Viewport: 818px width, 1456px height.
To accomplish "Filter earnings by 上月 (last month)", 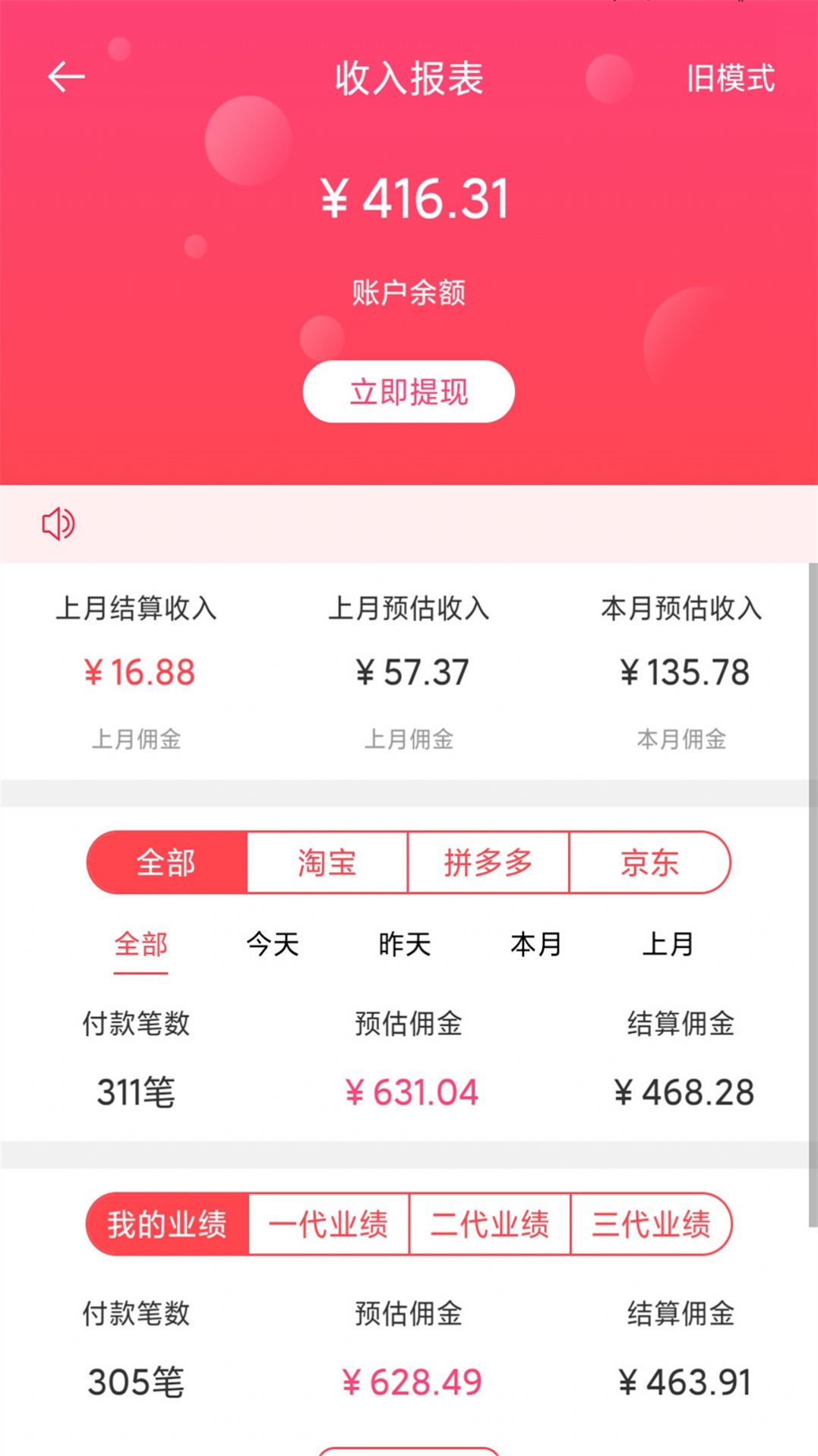I will [668, 944].
